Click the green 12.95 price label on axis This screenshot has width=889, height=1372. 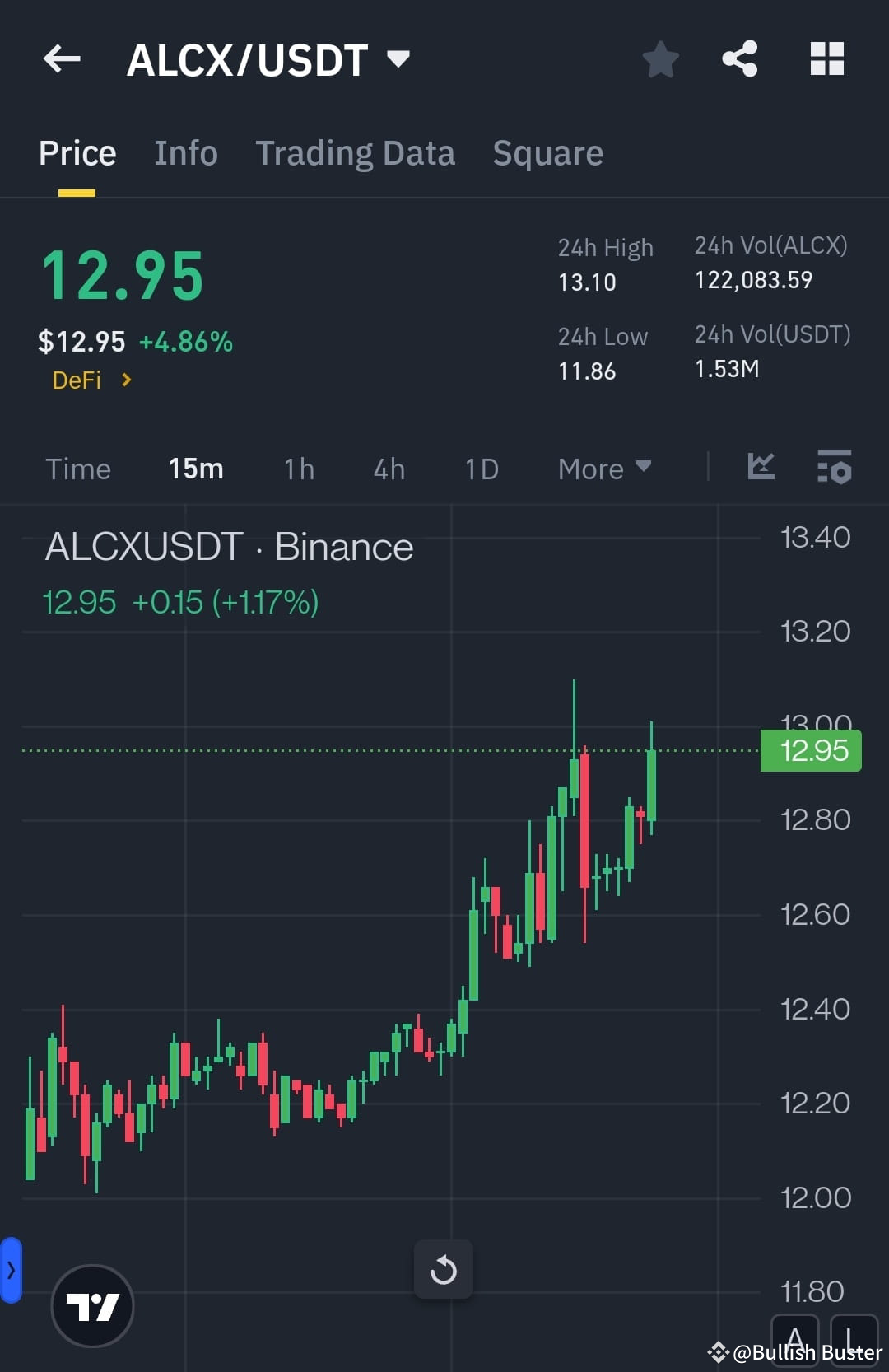(x=810, y=749)
